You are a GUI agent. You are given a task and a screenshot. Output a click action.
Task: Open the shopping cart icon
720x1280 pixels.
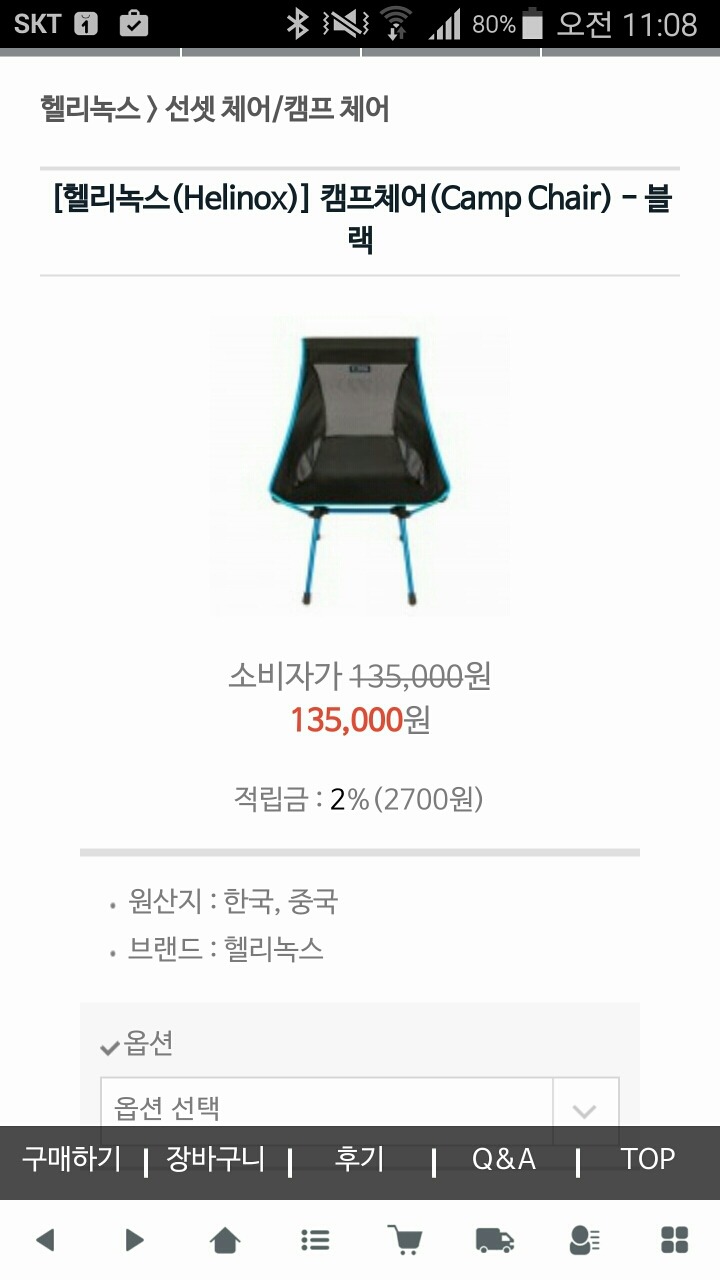405,1241
